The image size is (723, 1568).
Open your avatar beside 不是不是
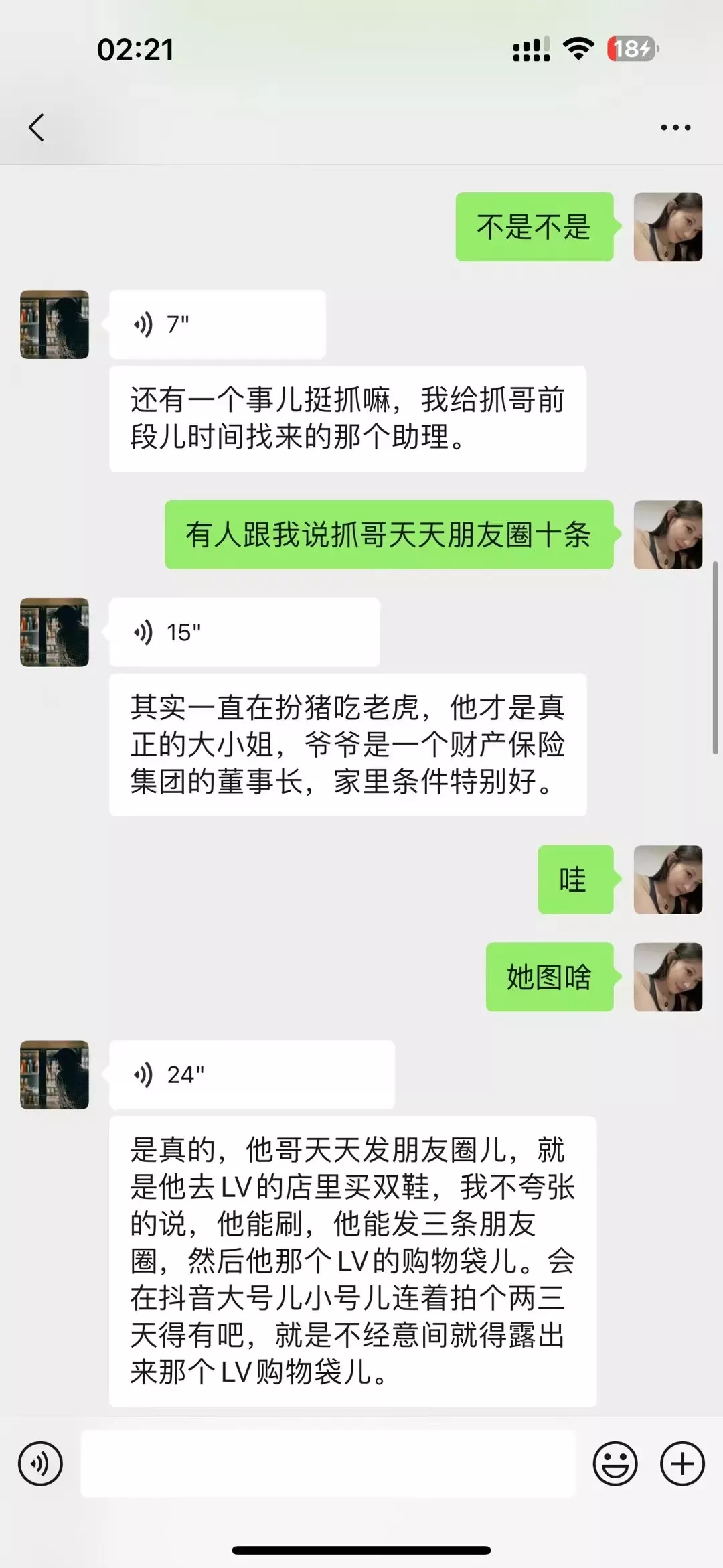coord(668,226)
